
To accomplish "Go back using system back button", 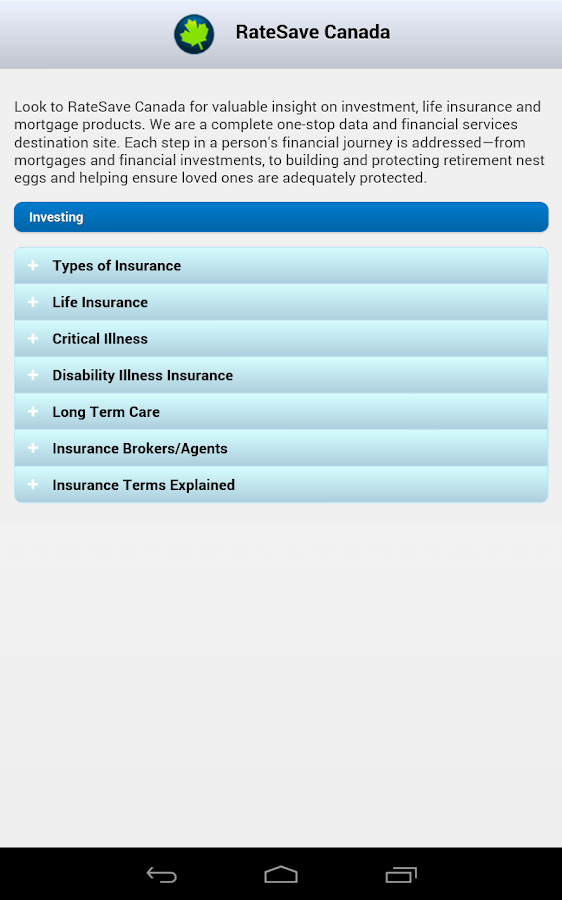I will coord(161,874).
